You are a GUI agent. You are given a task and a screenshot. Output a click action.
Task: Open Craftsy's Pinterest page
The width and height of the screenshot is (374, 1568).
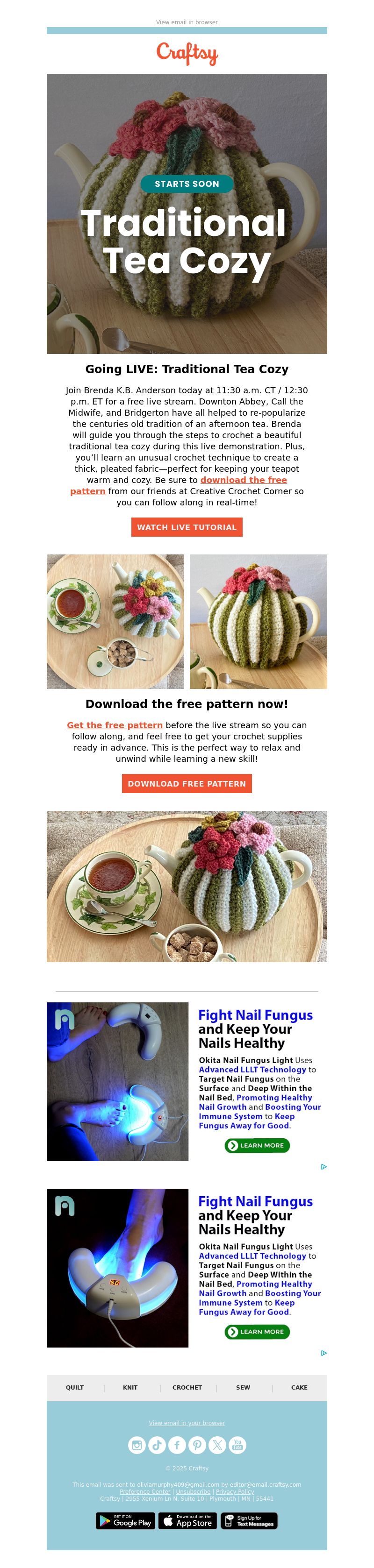tap(197, 1444)
